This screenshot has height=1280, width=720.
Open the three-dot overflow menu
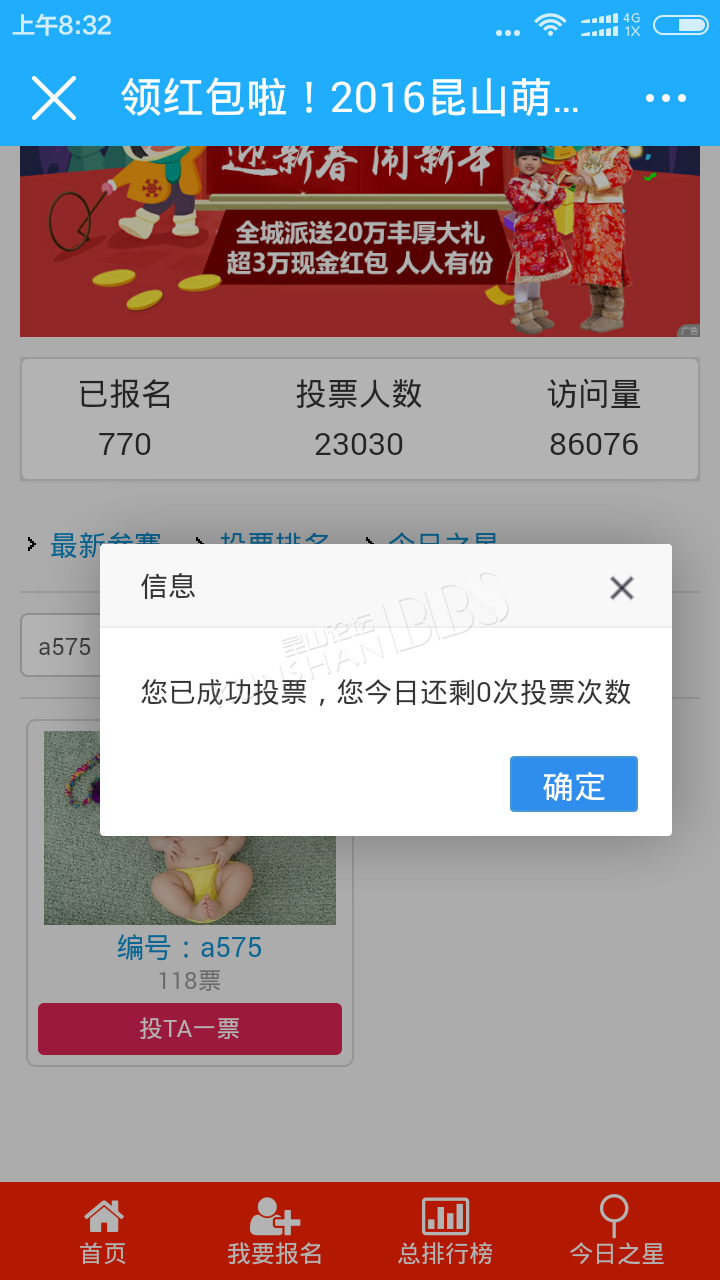666,98
